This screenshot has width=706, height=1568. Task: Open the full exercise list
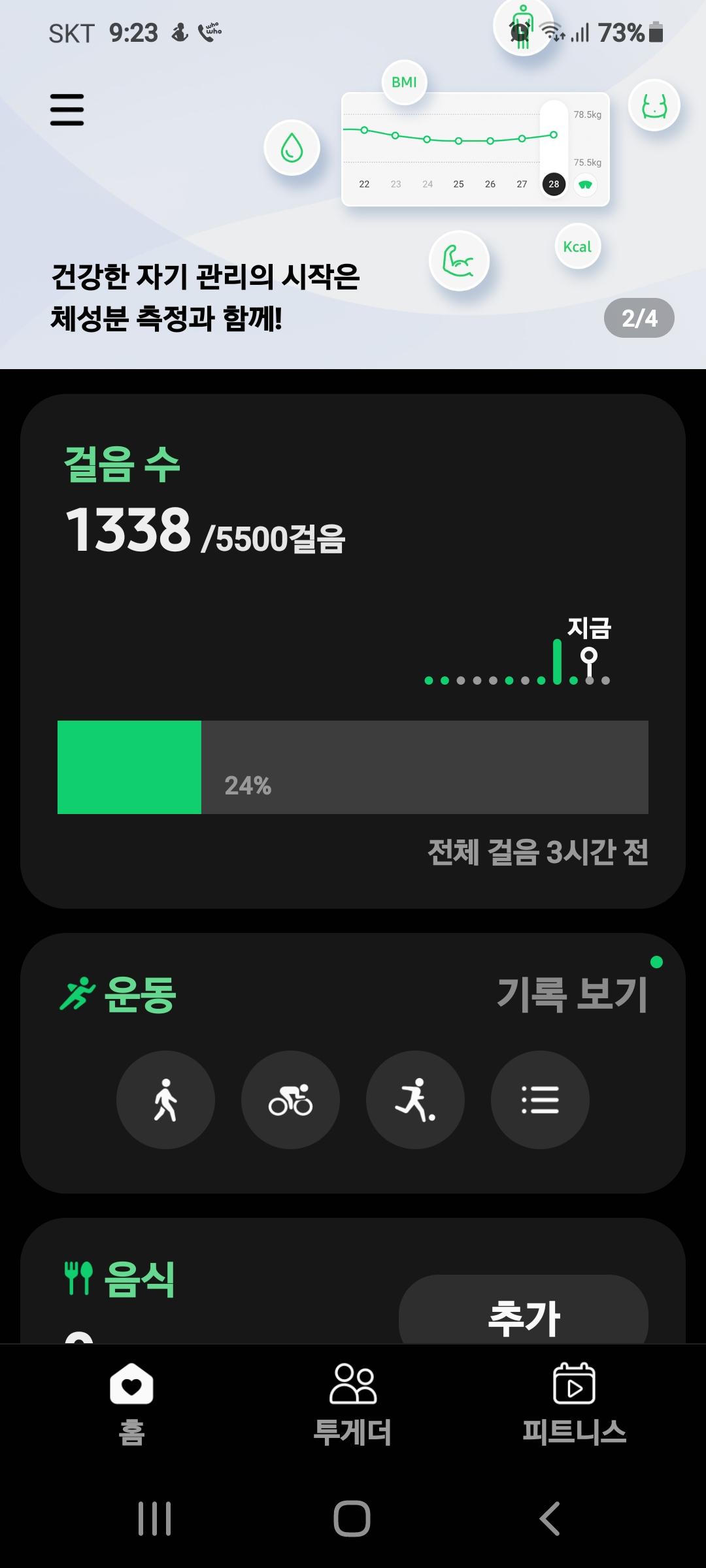[540, 1100]
